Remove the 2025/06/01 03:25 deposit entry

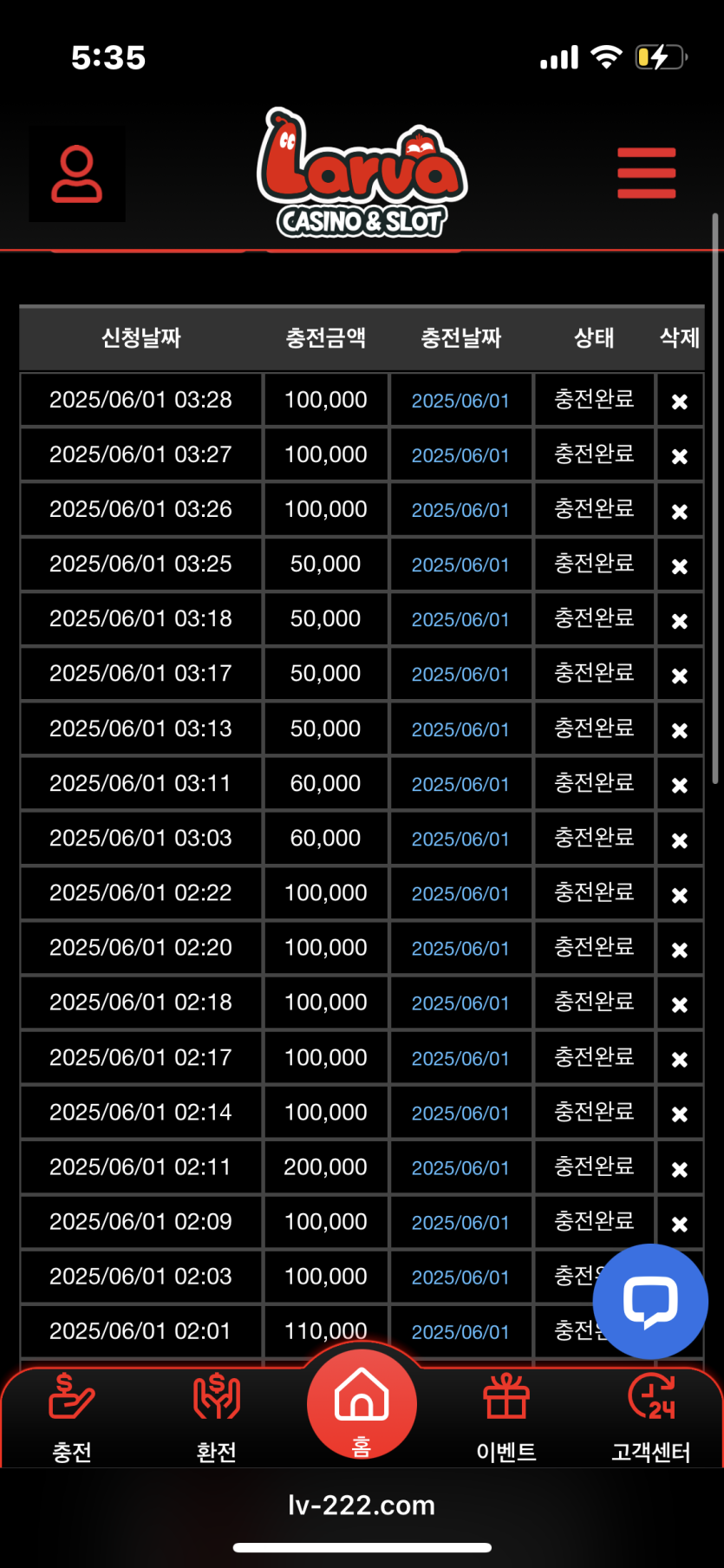[x=680, y=565]
